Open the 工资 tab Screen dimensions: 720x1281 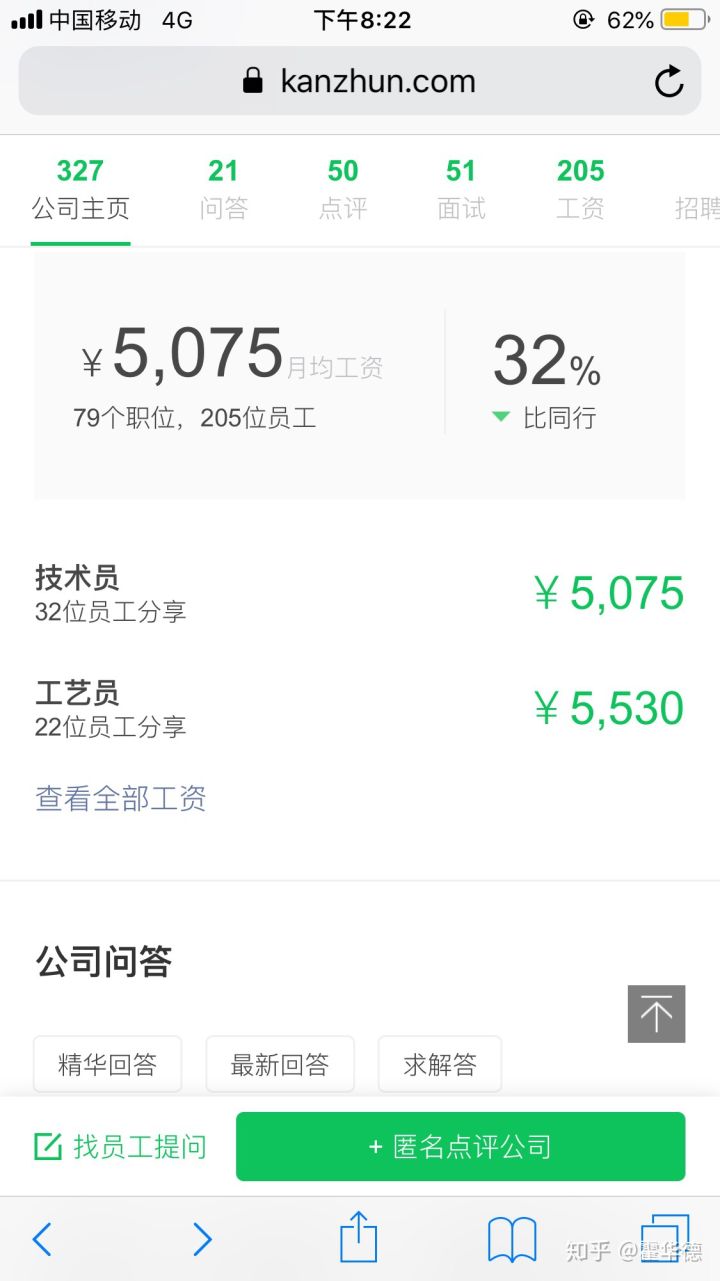pyautogui.click(x=580, y=188)
